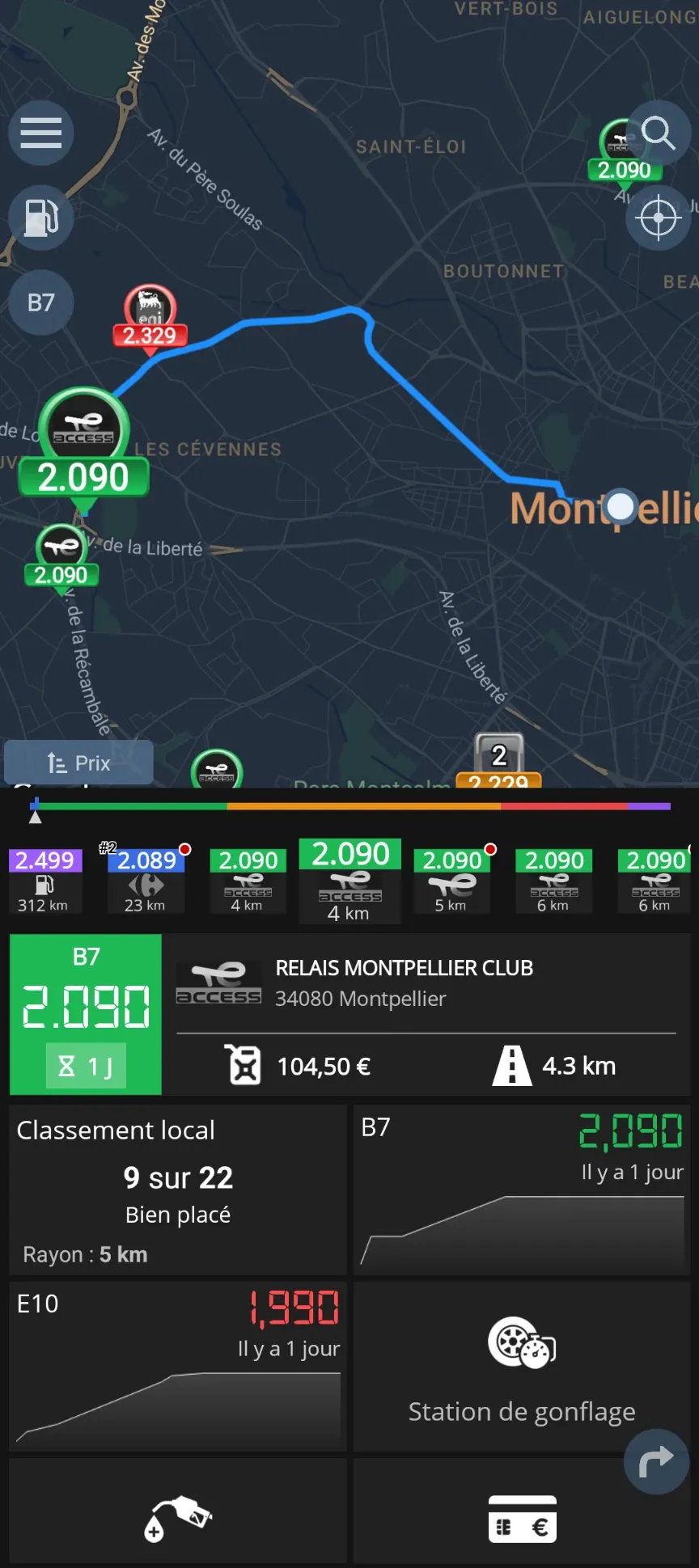Viewport: 699px width, 1568px height.
Task: Open the B7 price history chart
Action: [522, 1190]
